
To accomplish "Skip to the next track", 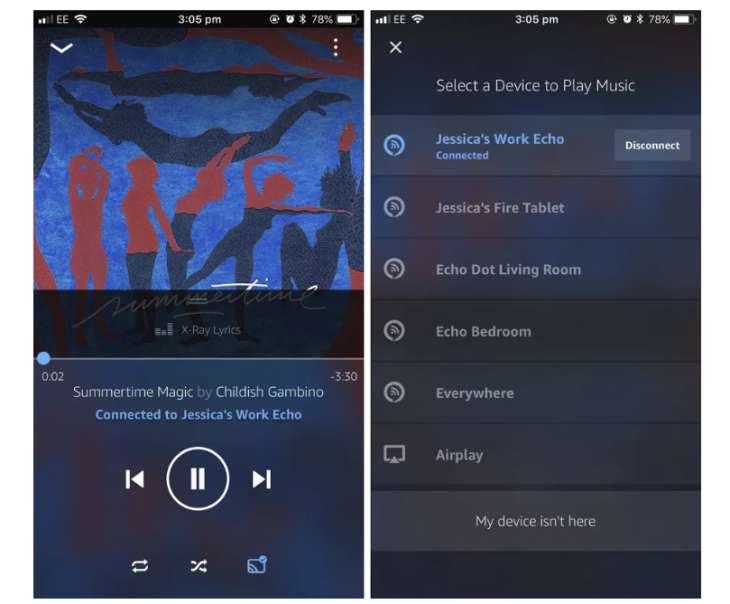I will click(x=261, y=479).
